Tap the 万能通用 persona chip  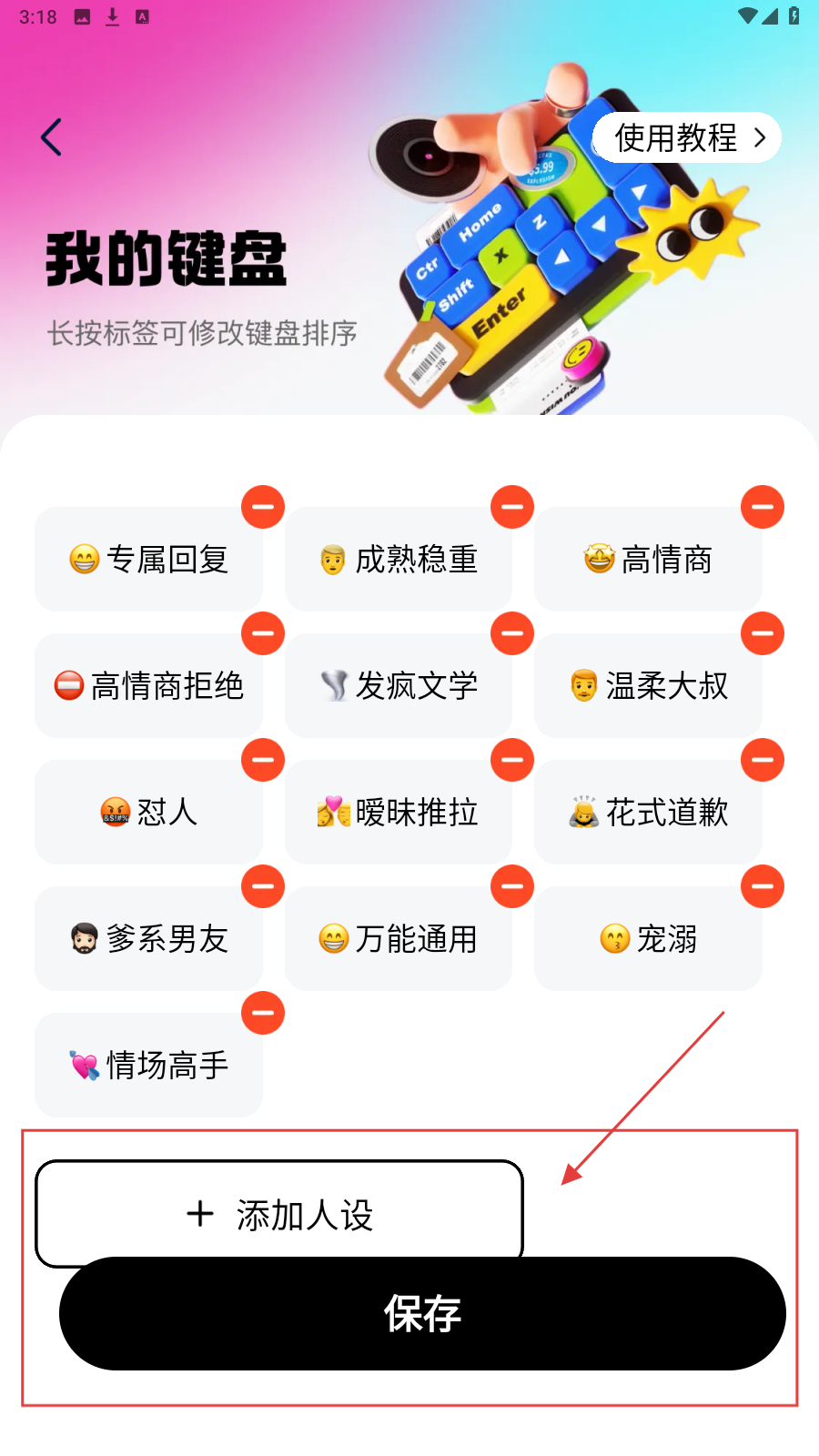399,939
